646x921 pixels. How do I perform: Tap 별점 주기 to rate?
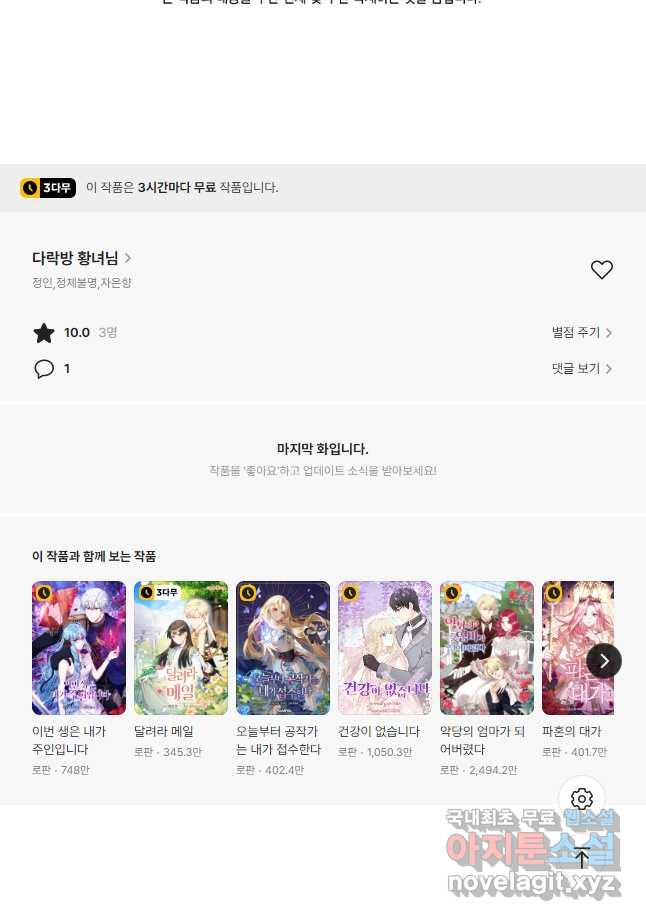coord(582,332)
